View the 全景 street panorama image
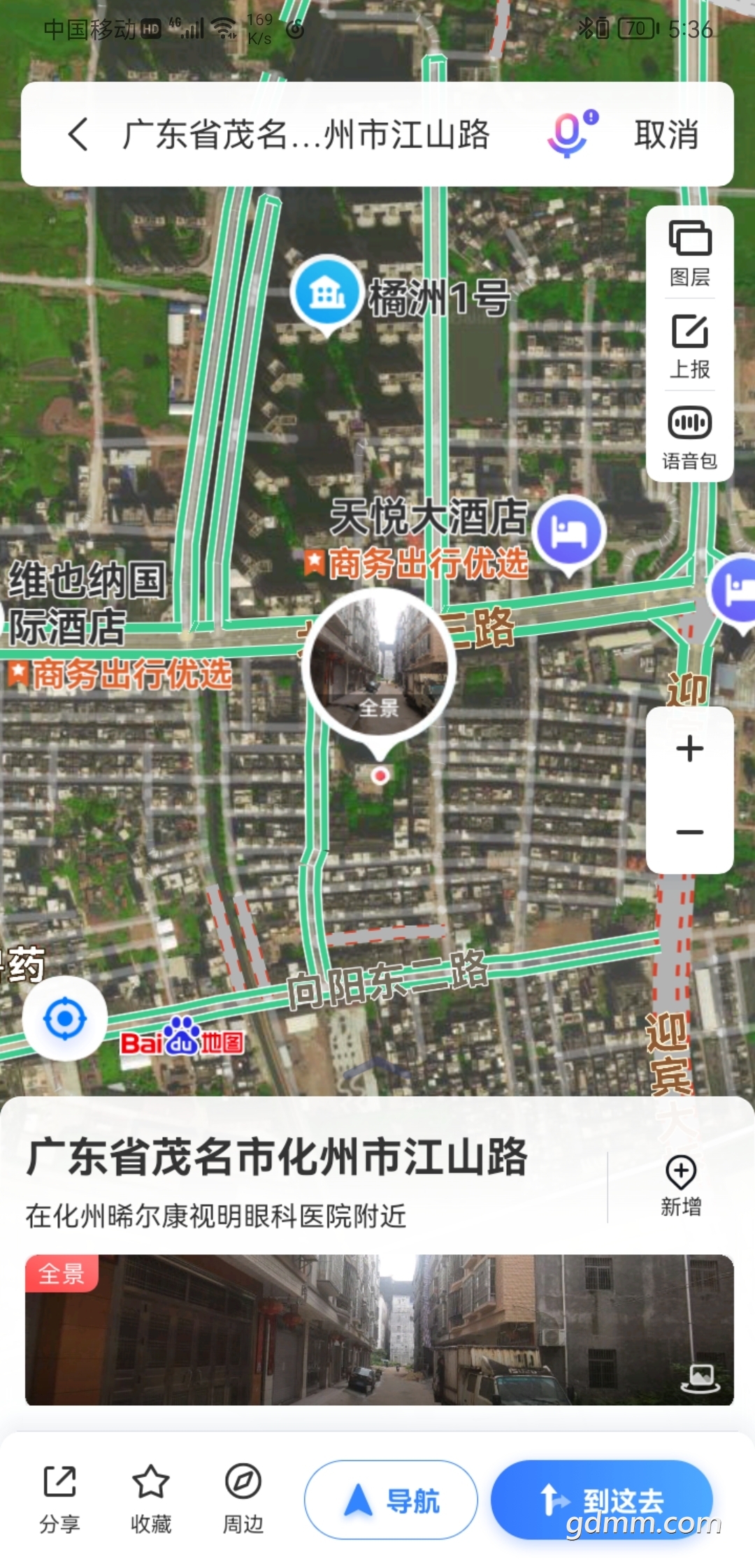 tap(379, 1329)
